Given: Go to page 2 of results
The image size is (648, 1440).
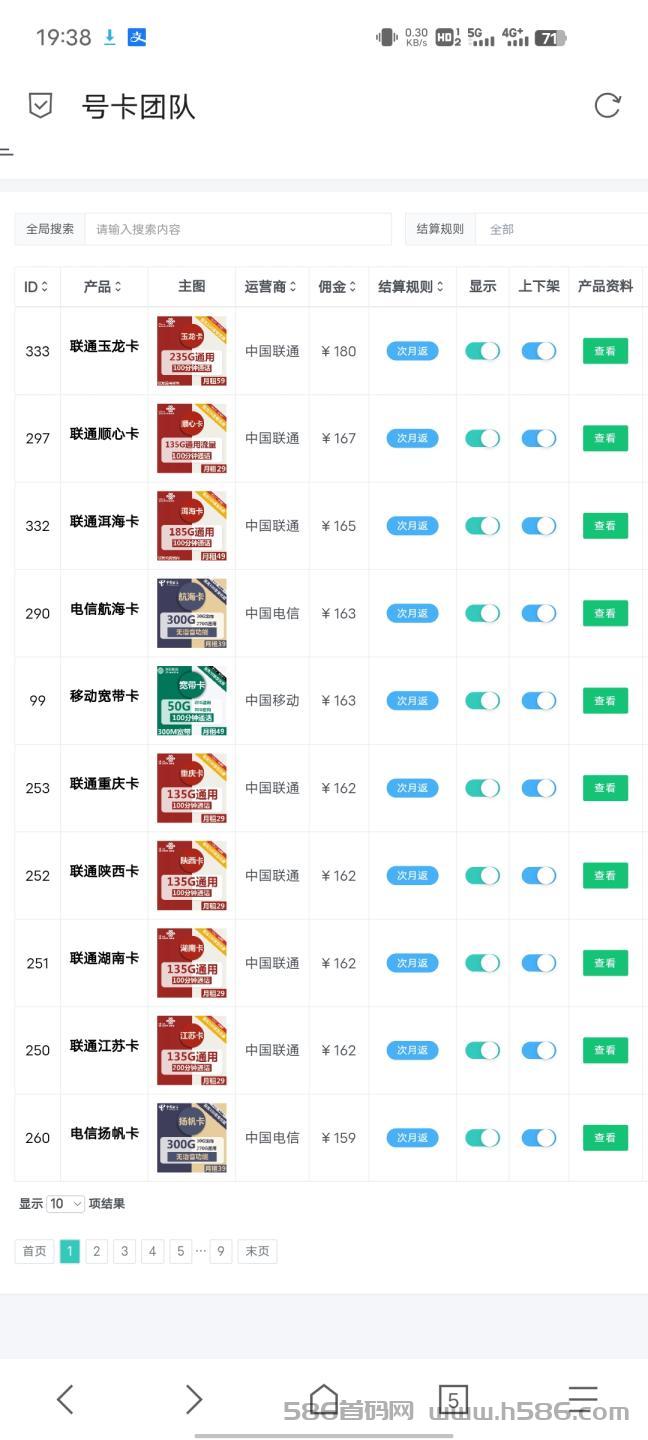Looking at the screenshot, I should click(97, 1251).
